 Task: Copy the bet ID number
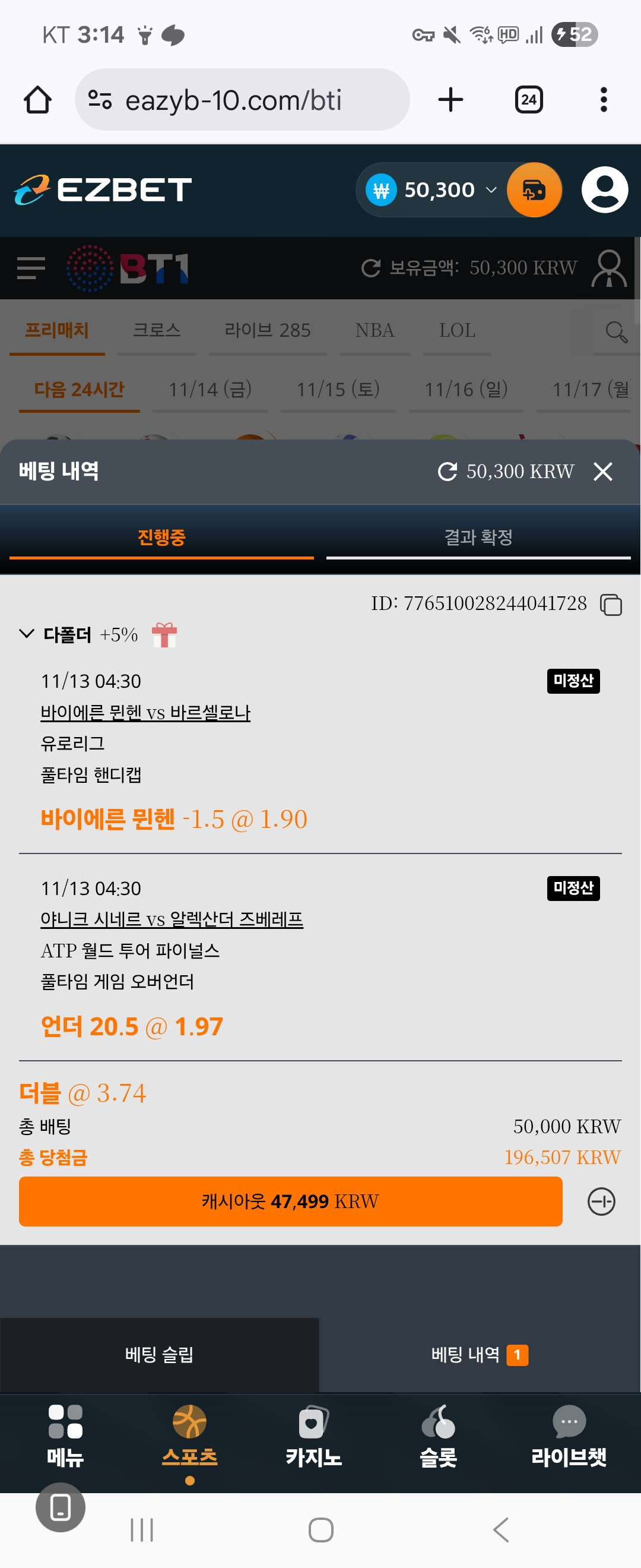point(611,605)
